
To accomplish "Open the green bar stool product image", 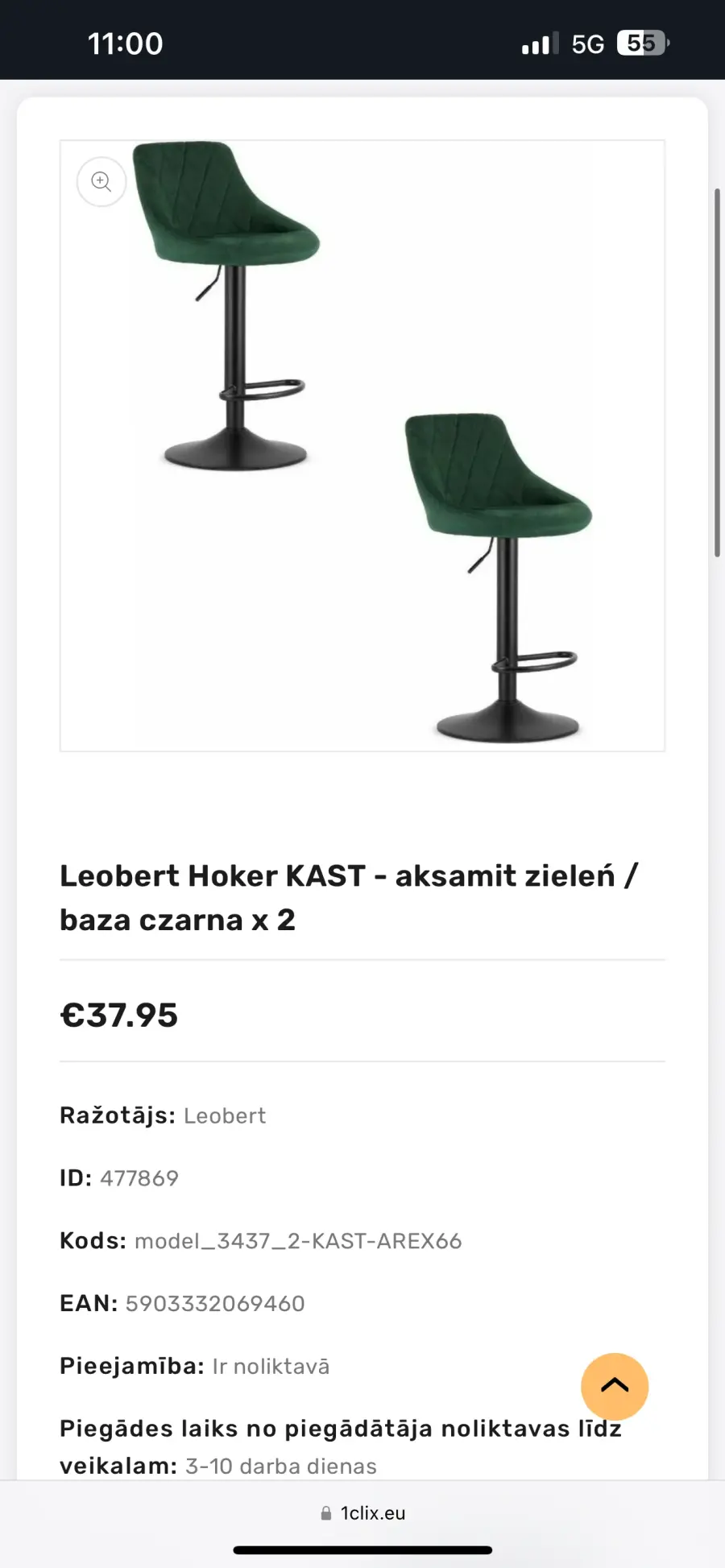I will tap(362, 445).
